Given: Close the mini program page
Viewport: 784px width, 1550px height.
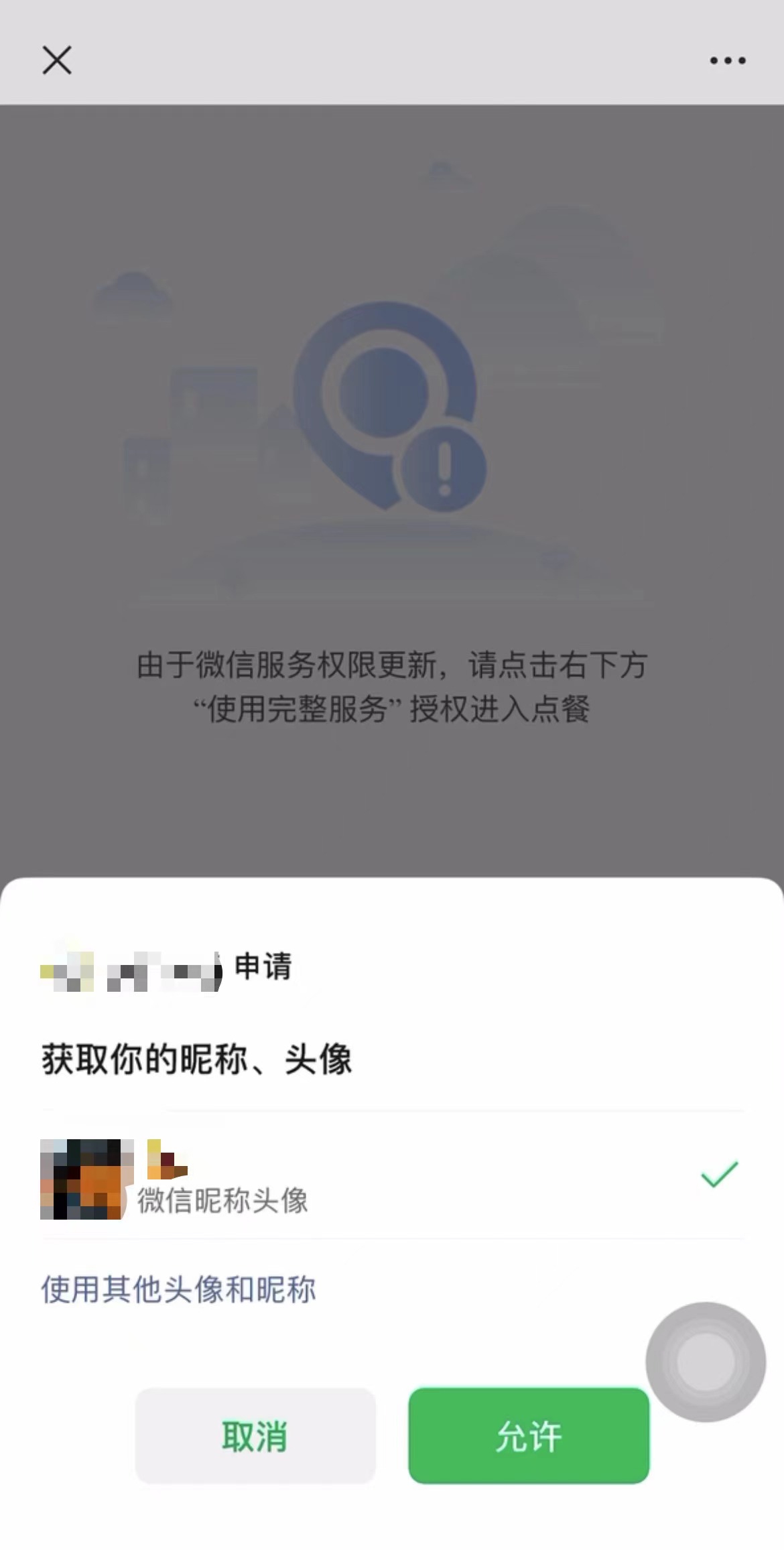Looking at the screenshot, I should click(57, 60).
